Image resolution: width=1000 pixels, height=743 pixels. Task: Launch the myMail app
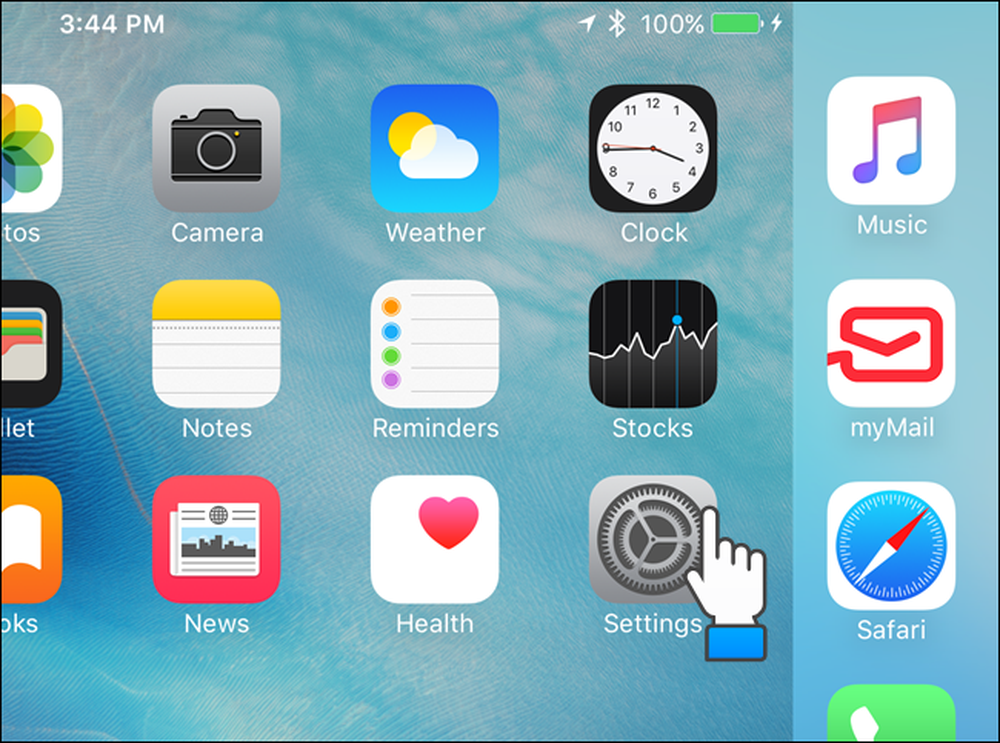pos(891,344)
